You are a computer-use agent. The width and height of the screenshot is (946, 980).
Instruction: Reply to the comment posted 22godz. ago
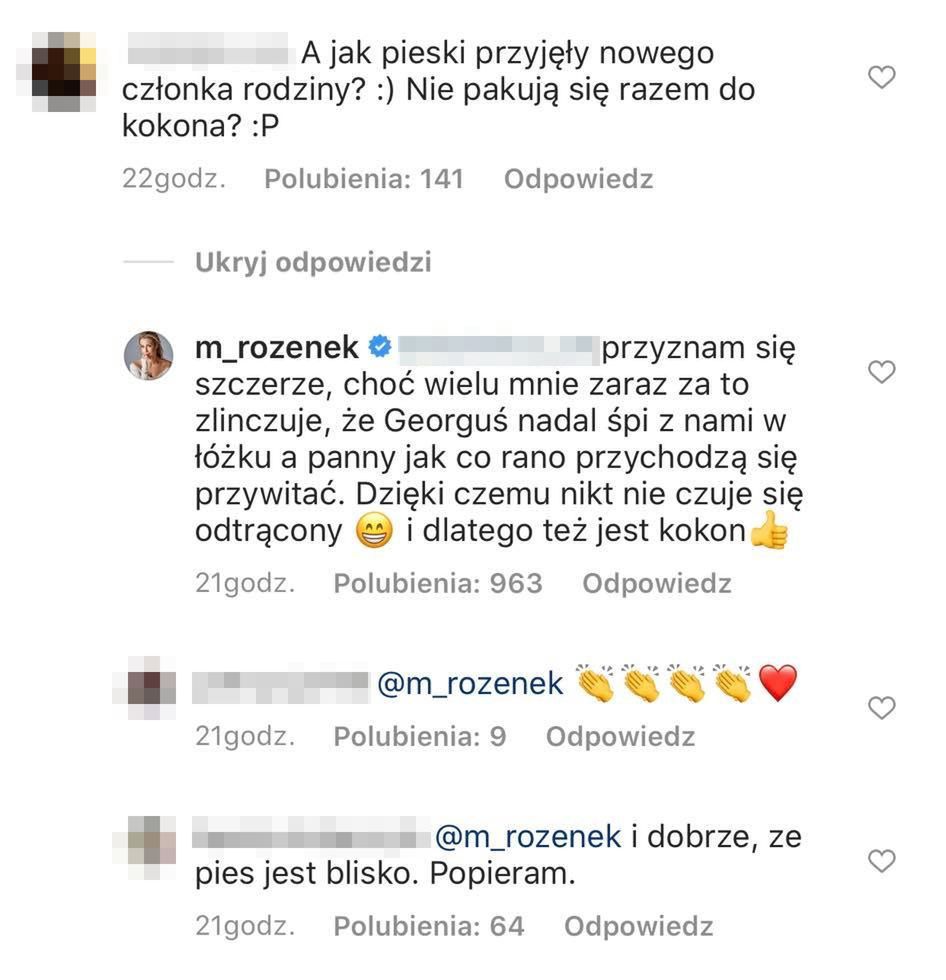pyautogui.click(x=578, y=180)
